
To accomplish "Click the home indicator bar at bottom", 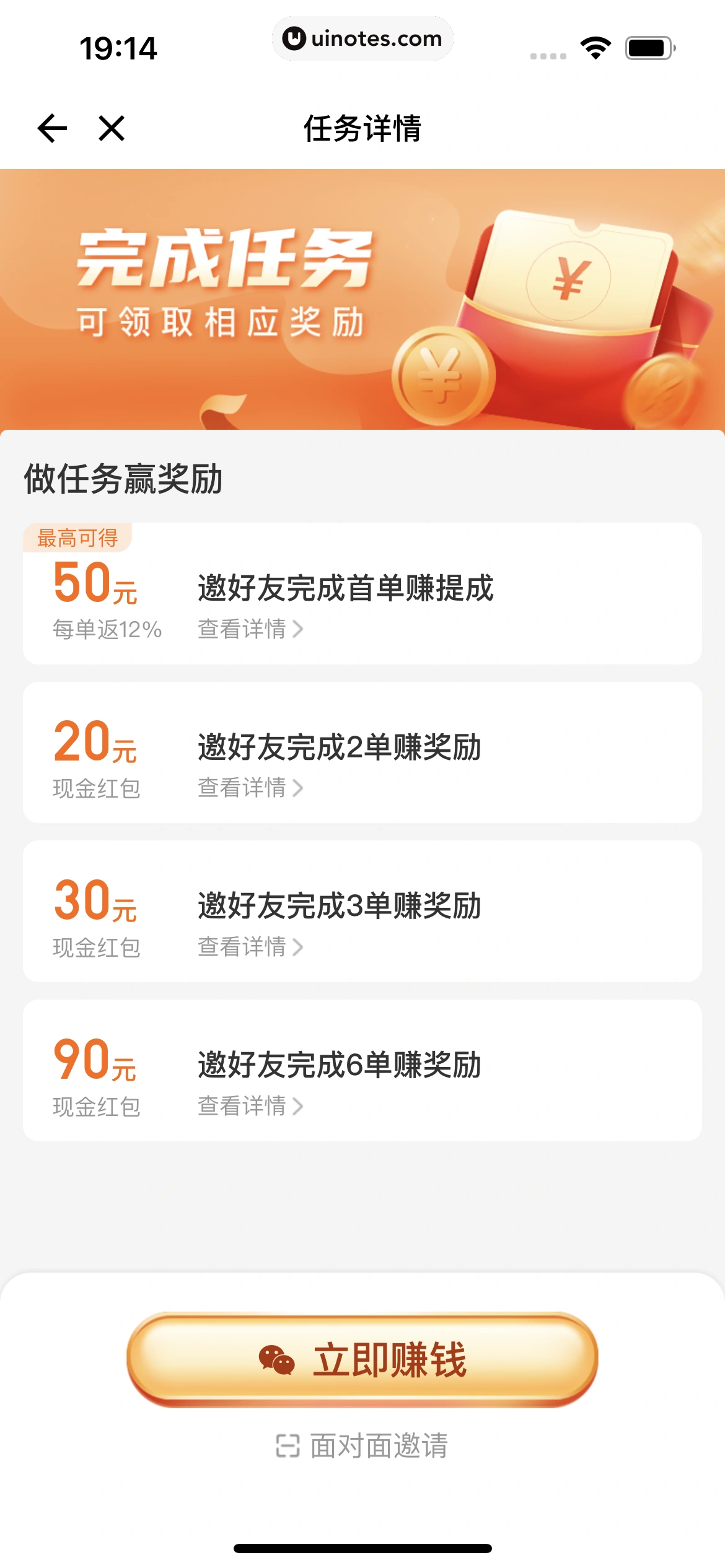I will (362, 1546).
